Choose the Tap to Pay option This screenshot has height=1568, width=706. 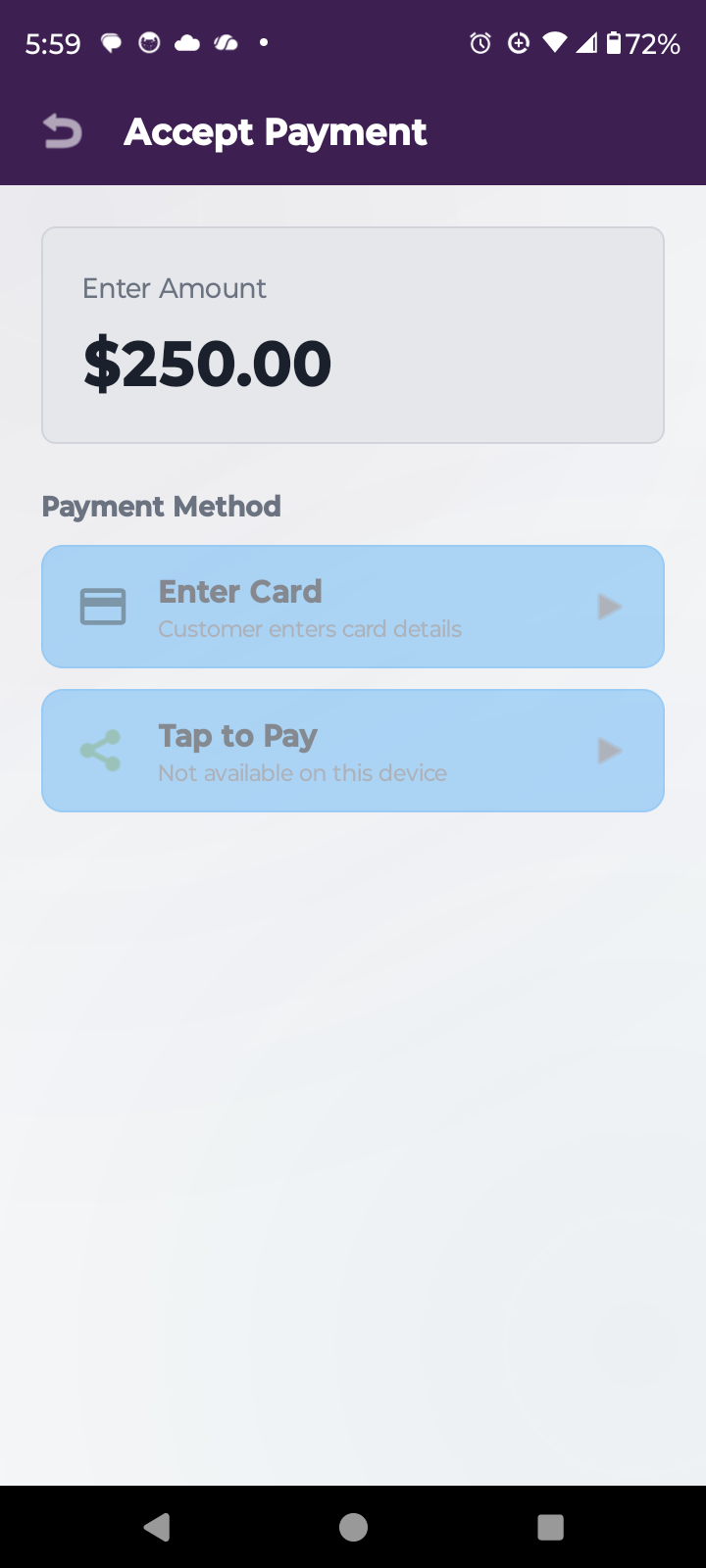pos(353,751)
